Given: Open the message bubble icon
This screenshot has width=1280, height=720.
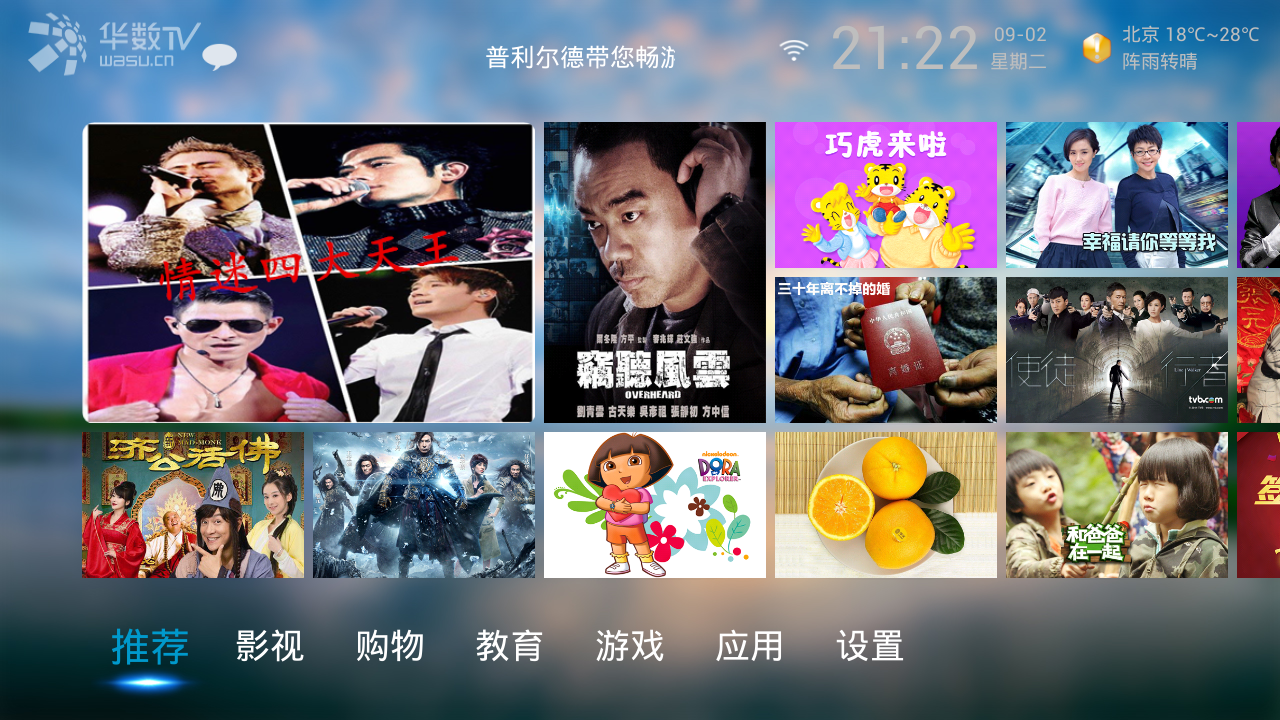Looking at the screenshot, I should 219,57.
